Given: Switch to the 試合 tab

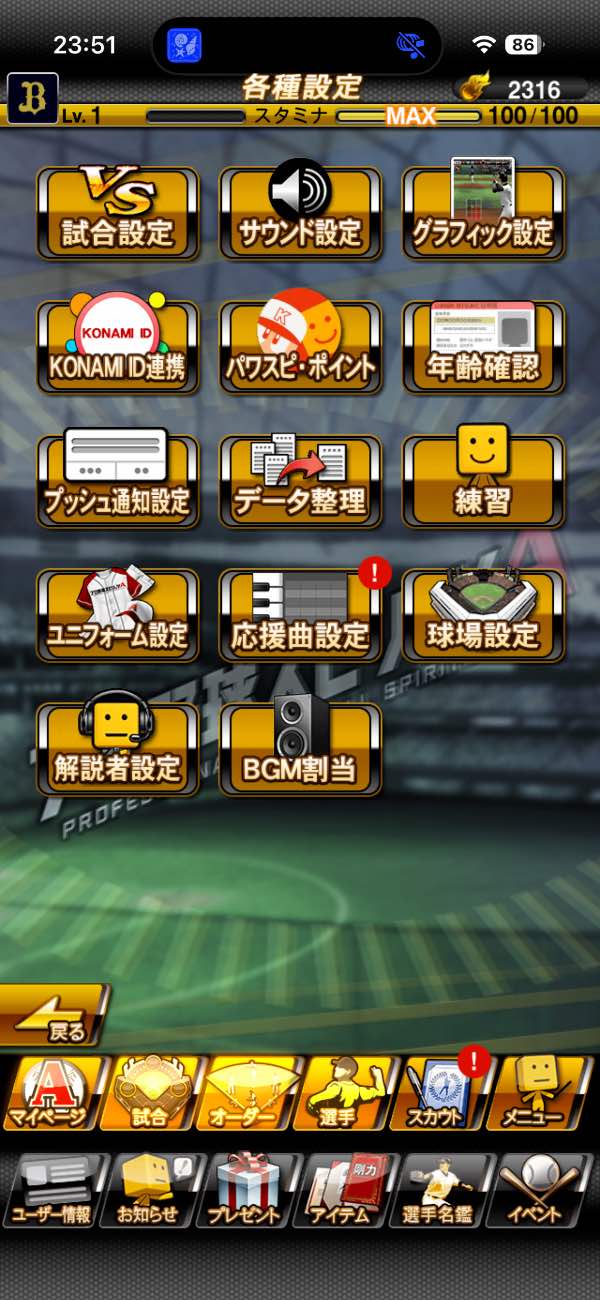Looking at the screenshot, I should click(150, 1093).
